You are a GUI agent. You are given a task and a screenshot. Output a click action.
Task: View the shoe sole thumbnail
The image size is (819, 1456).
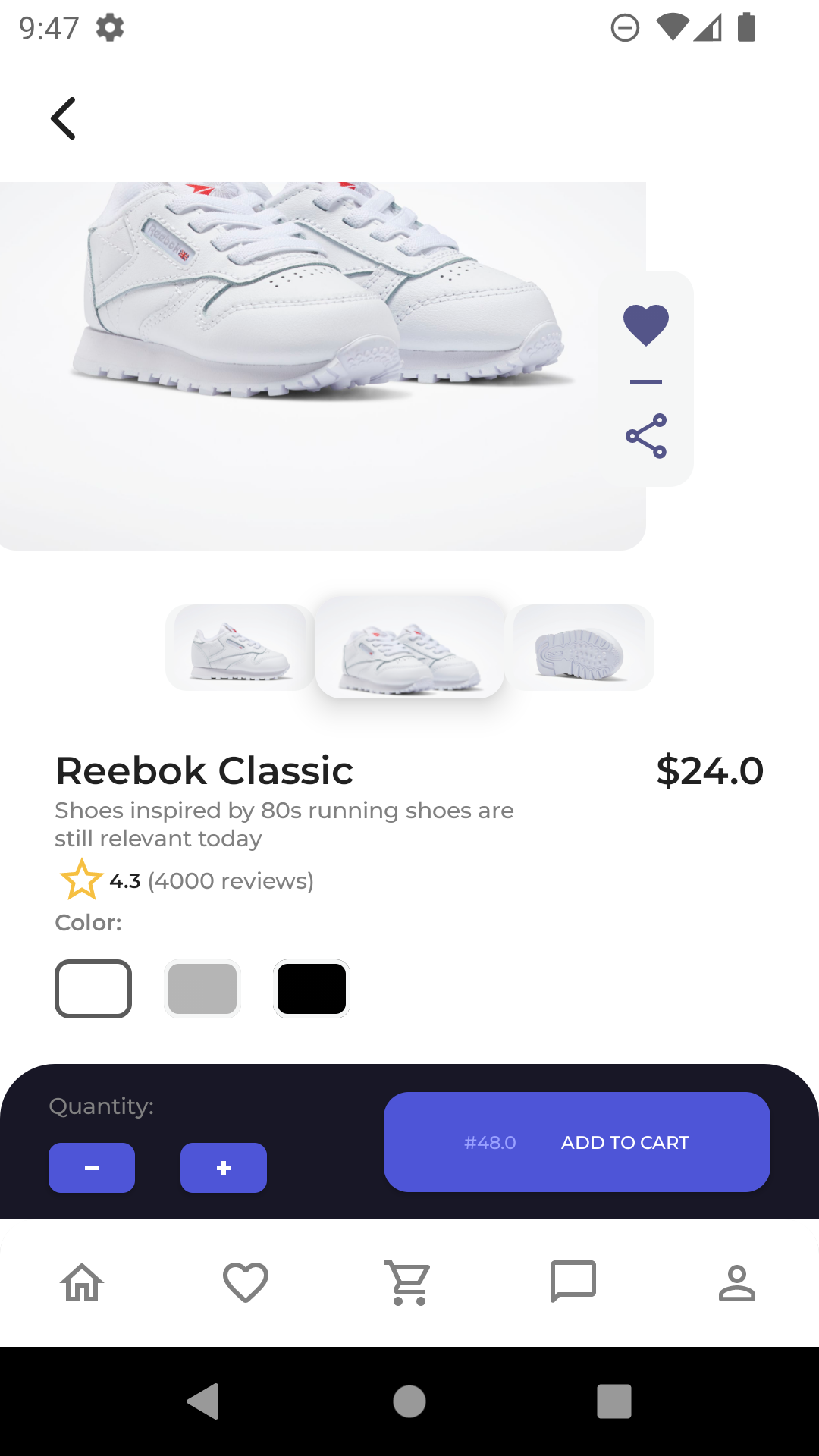coord(579,648)
